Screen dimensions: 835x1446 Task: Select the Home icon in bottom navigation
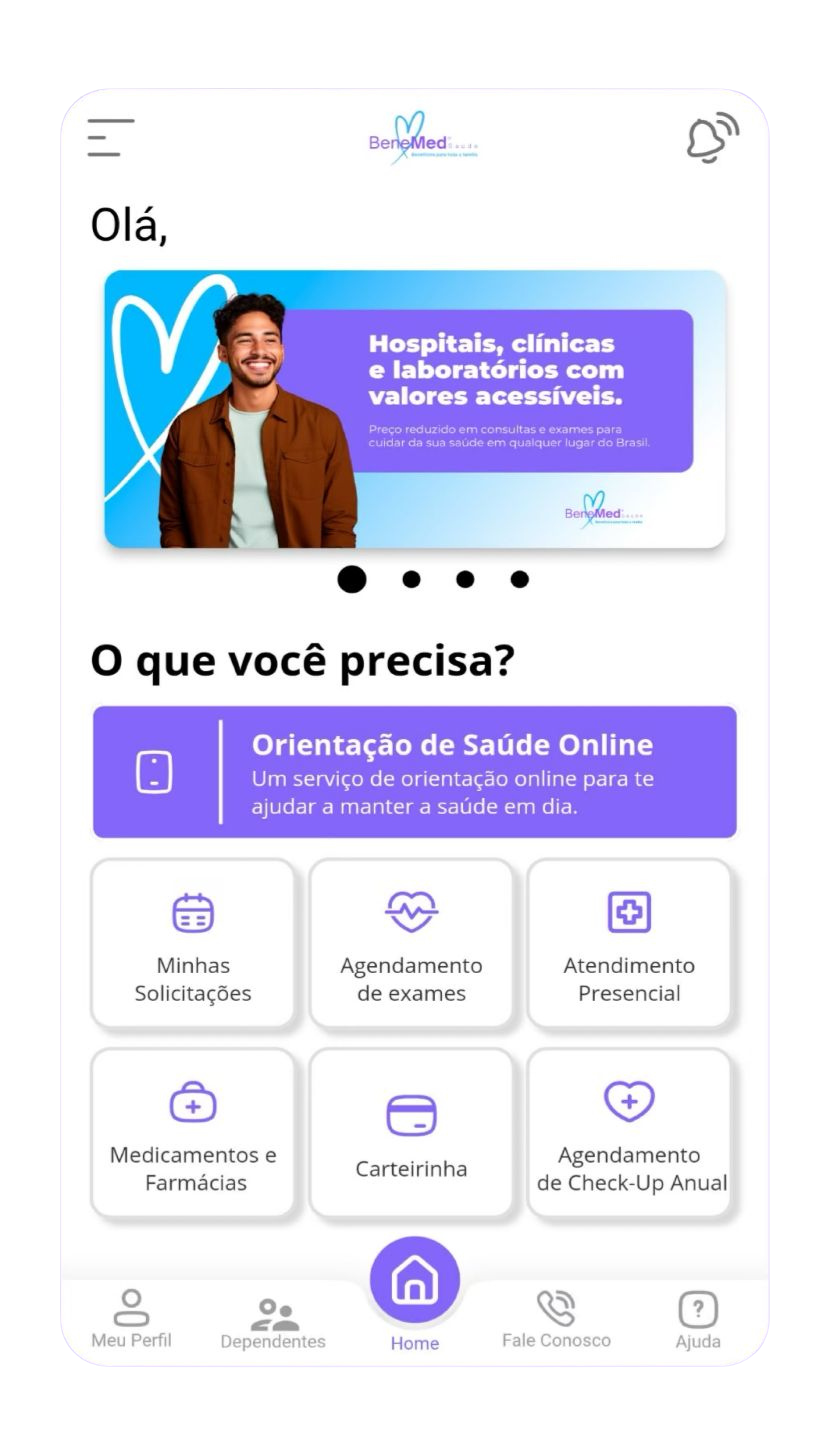(x=415, y=1277)
